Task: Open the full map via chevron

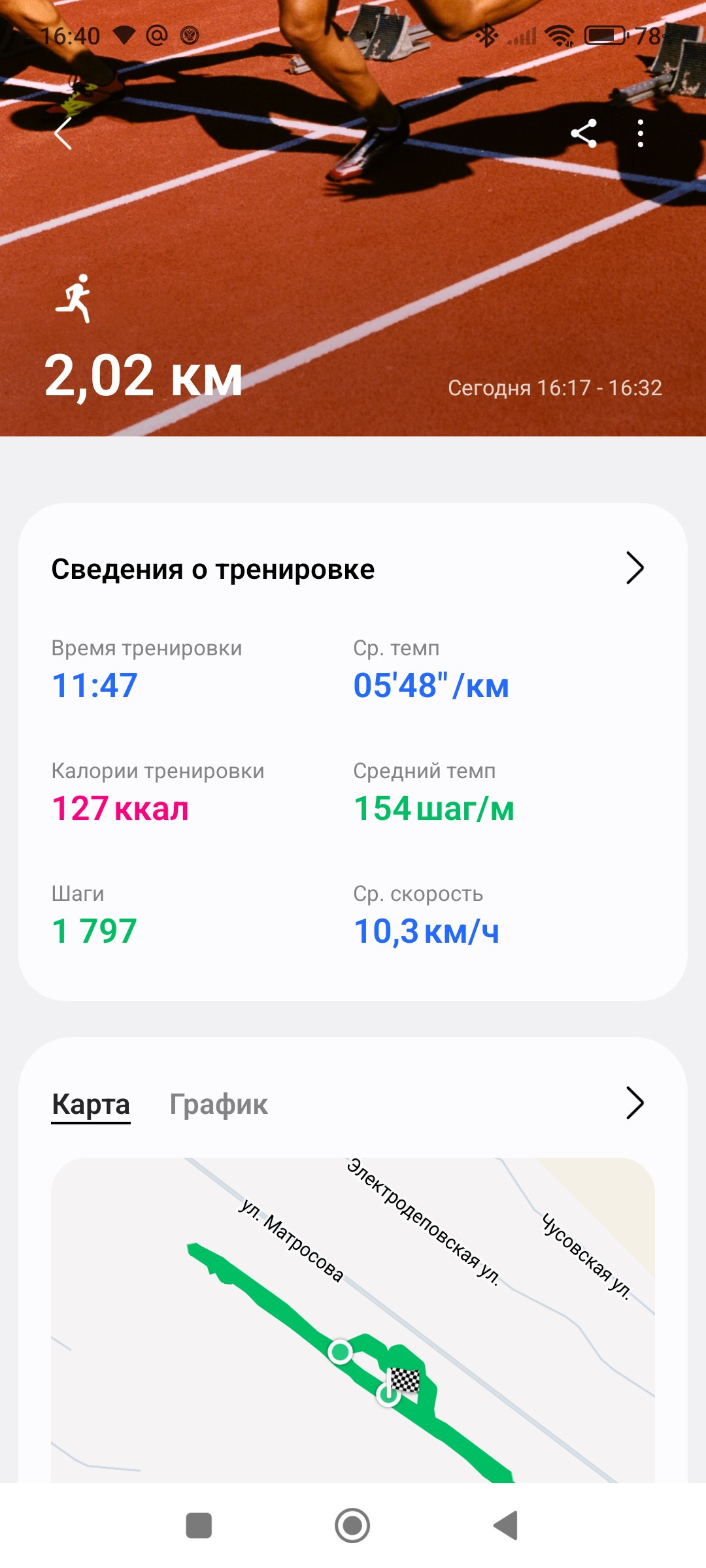Action: pyautogui.click(x=635, y=1103)
